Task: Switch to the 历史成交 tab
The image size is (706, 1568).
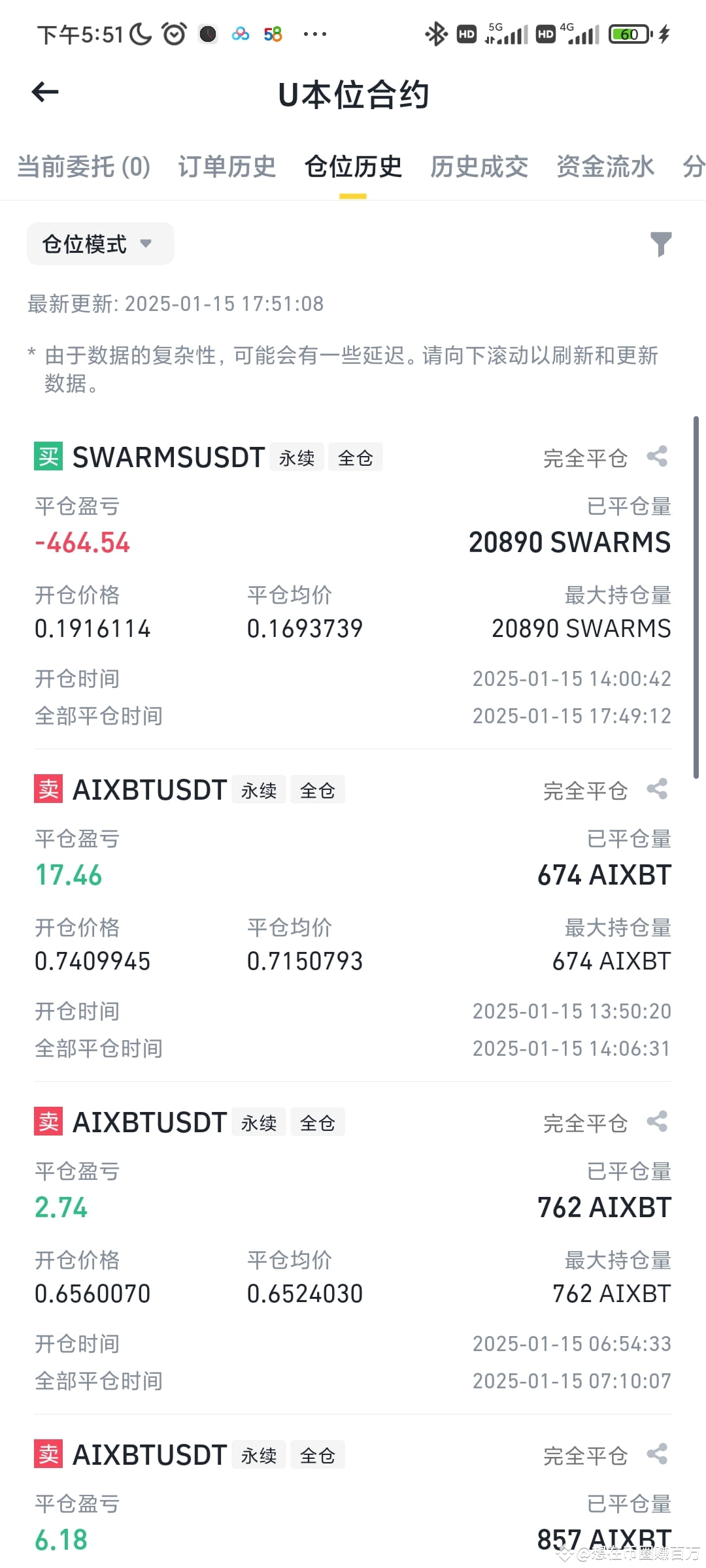Action: pos(479,167)
